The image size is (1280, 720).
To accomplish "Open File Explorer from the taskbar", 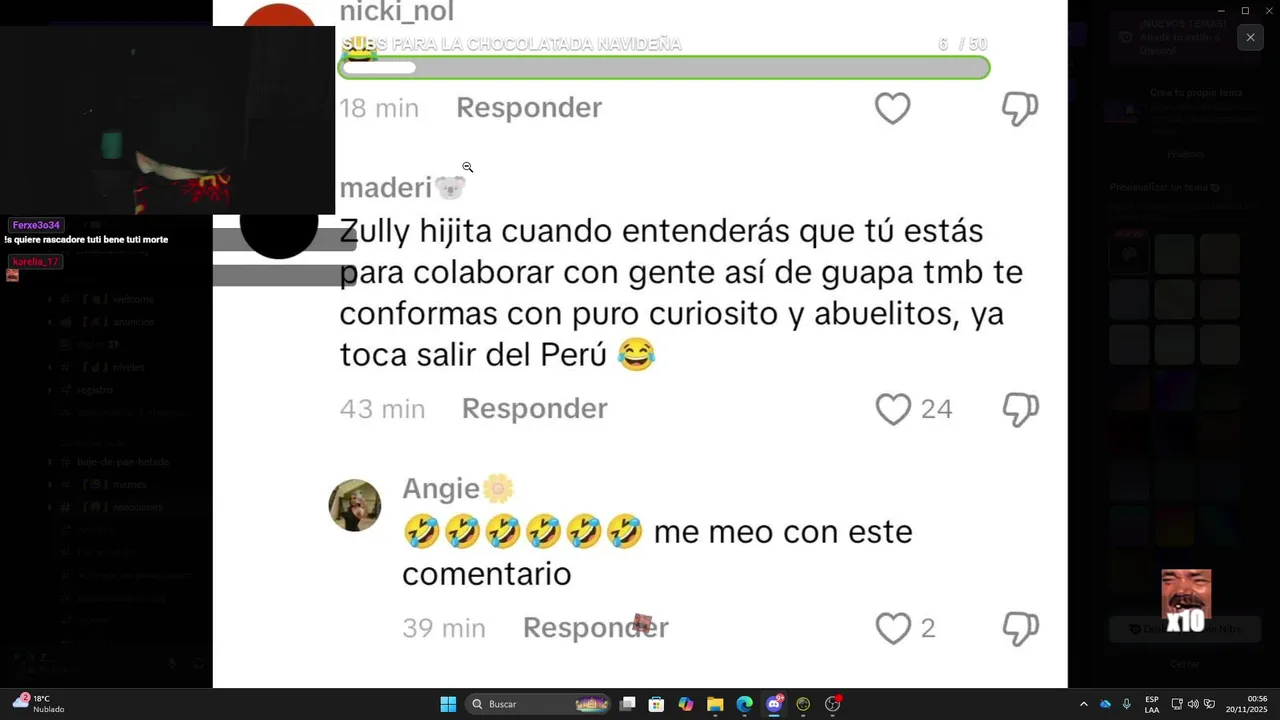I will tap(715, 704).
